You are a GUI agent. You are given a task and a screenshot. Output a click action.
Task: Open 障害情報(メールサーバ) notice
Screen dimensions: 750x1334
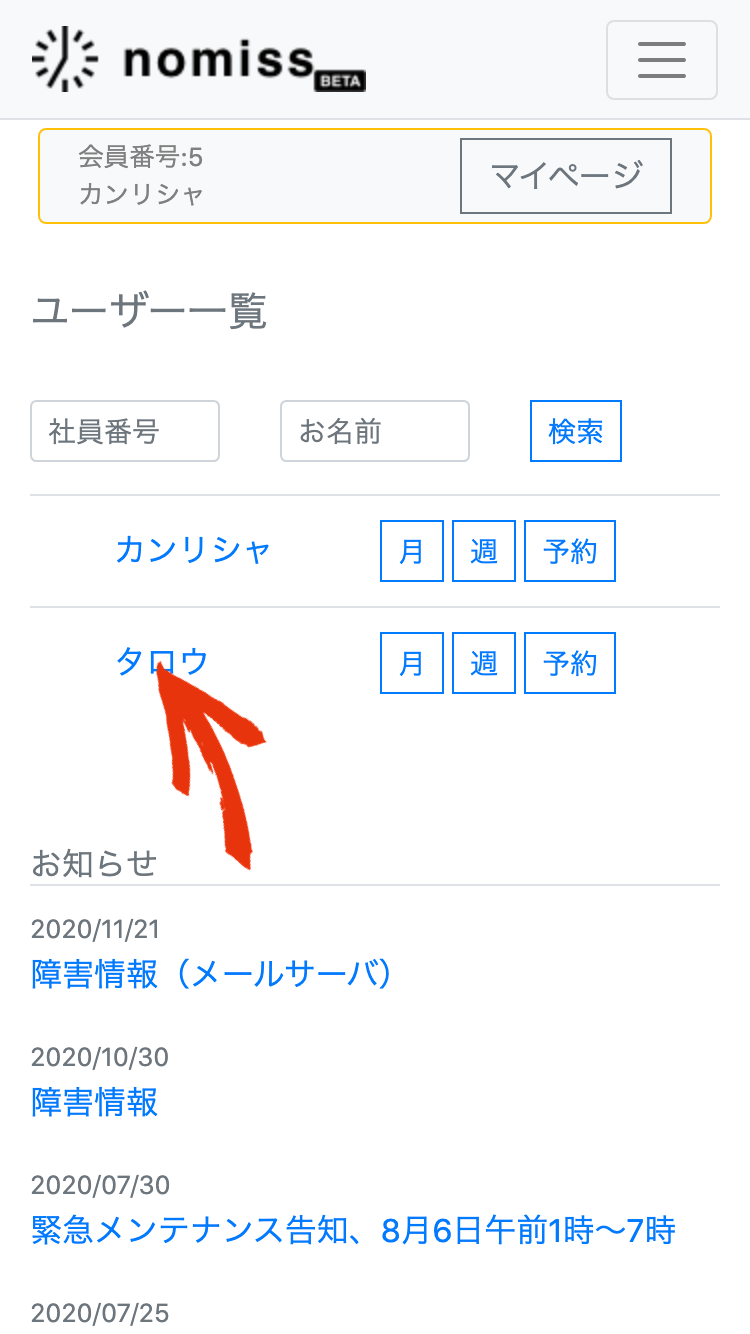[212, 974]
